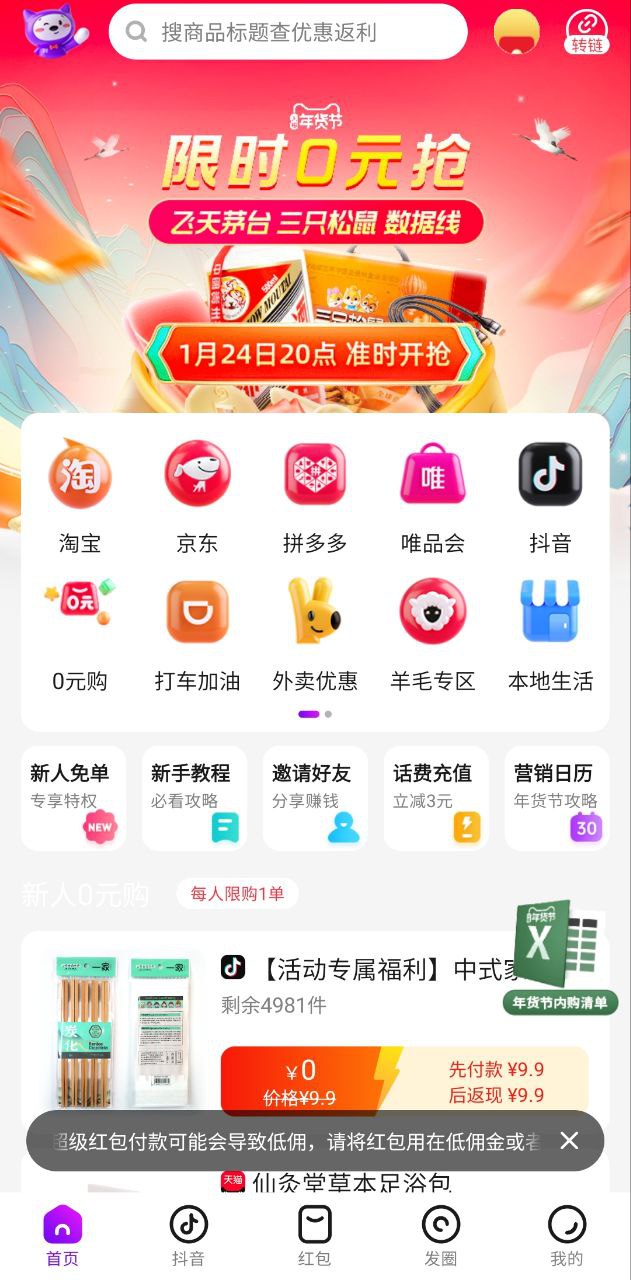The width and height of the screenshot is (631, 1280).
Task: View the 新手教程 guide card
Action: (194, 797)
